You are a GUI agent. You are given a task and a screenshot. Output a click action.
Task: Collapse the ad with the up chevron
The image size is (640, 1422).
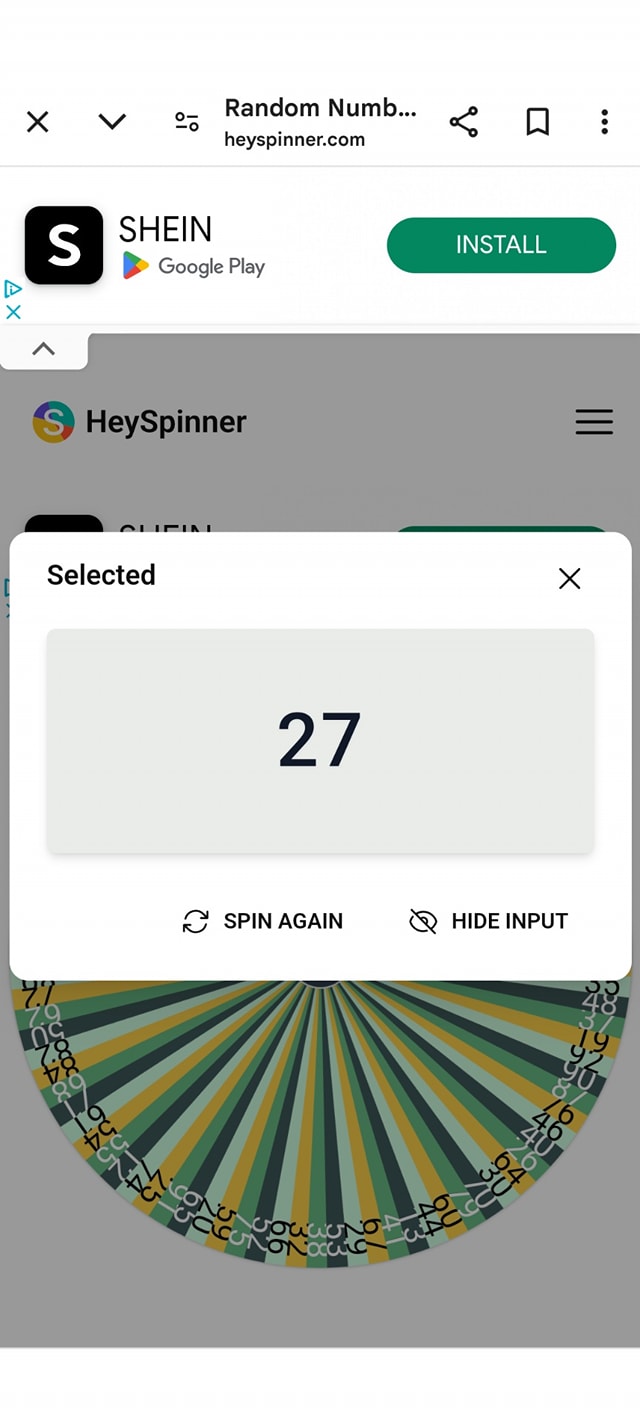(44, 349)
